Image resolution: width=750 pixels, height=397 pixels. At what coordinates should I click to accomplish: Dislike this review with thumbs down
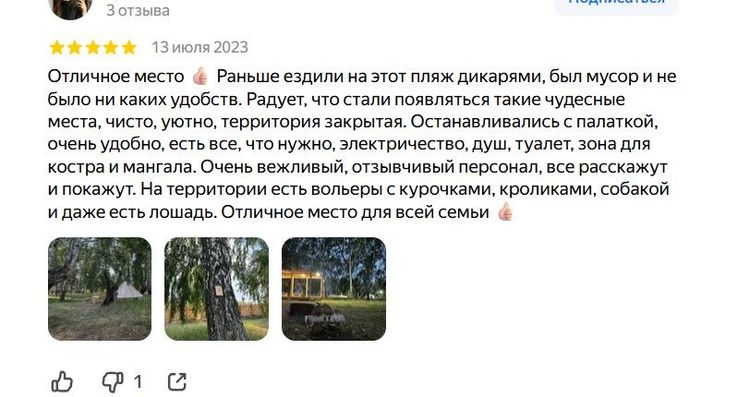click(x=113, y=382)
